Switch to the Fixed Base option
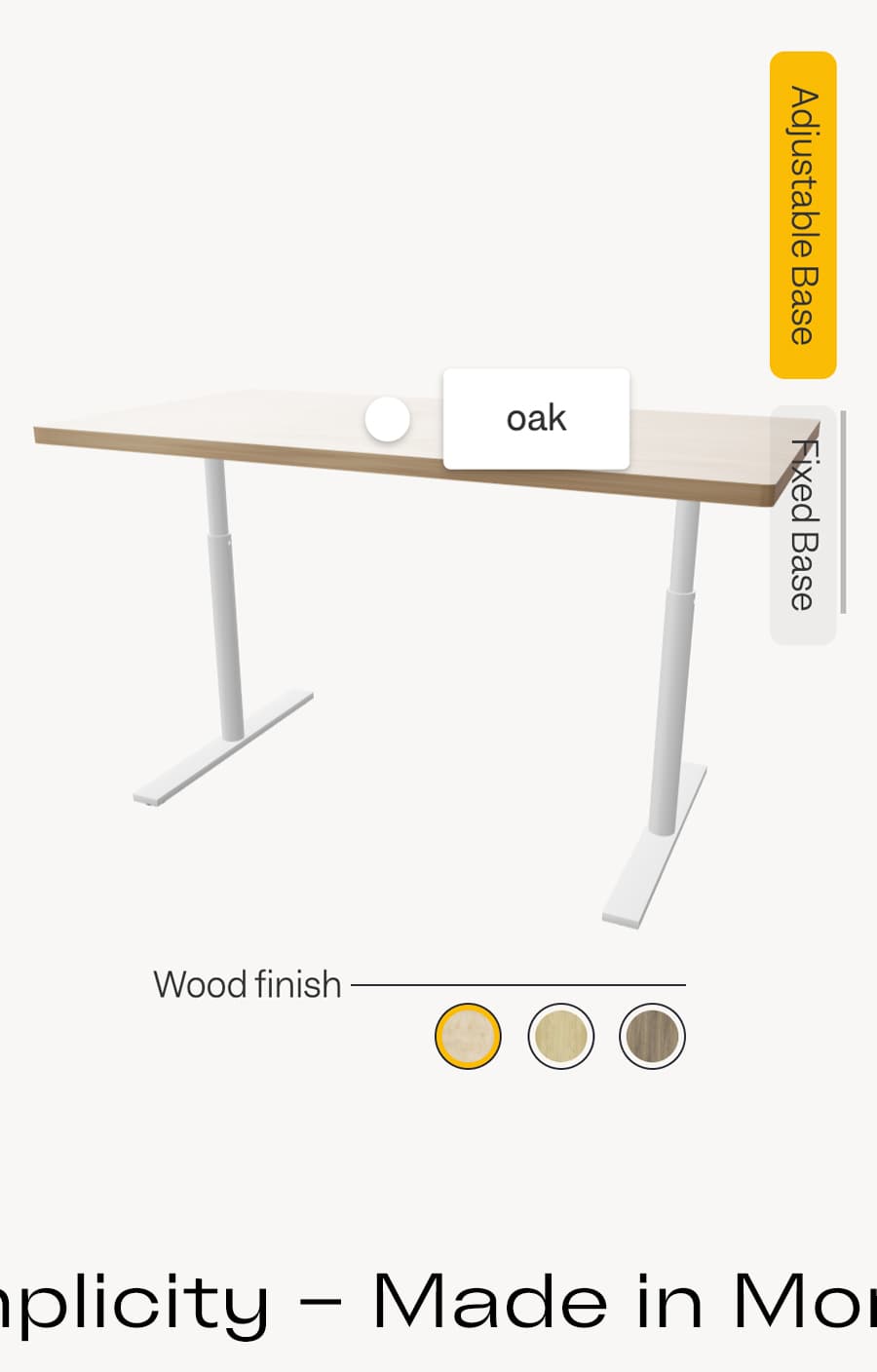Screen dimensions: 877x1372 coord(803,525)
